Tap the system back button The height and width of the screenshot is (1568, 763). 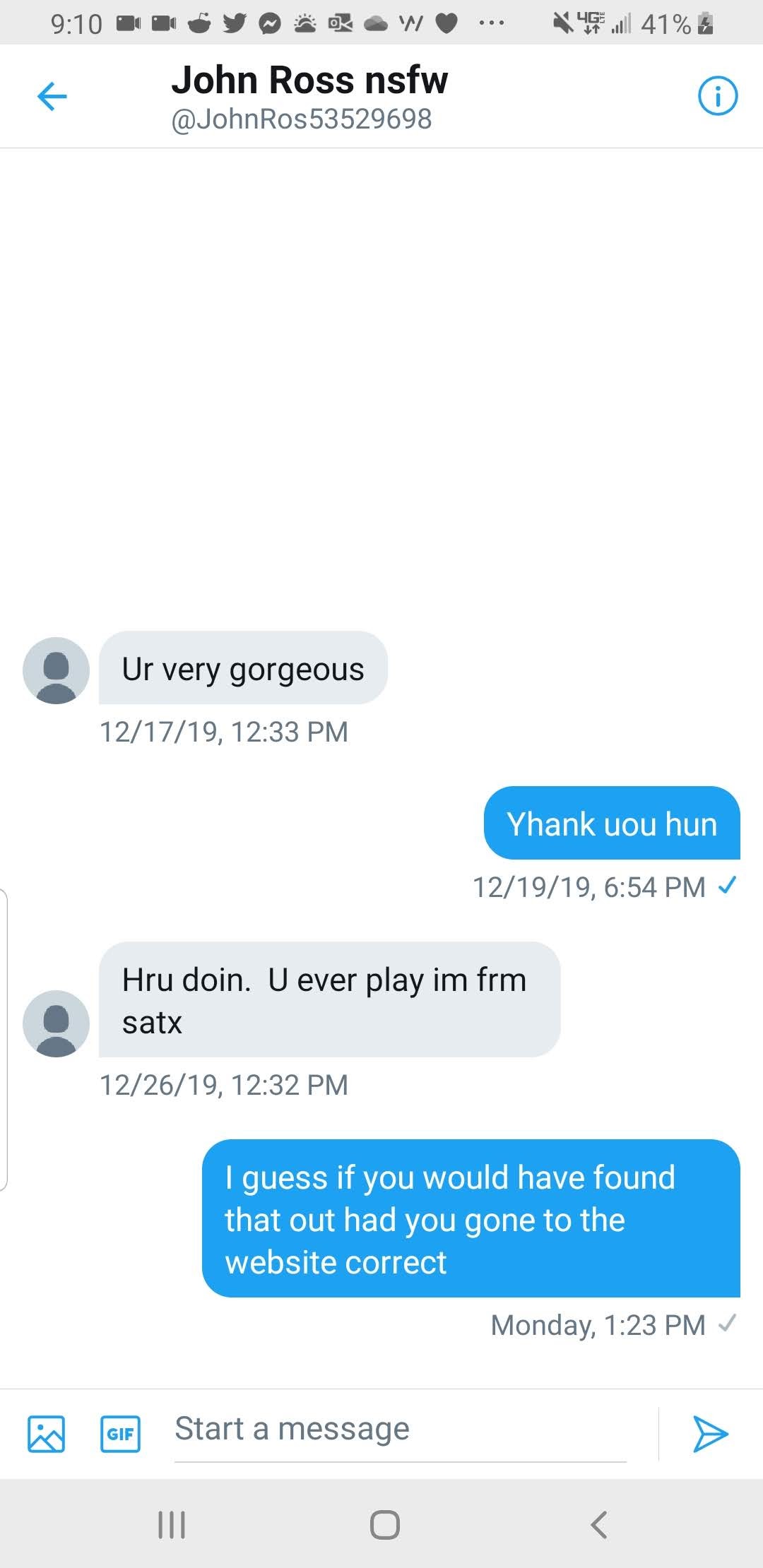pos(598,1524)
